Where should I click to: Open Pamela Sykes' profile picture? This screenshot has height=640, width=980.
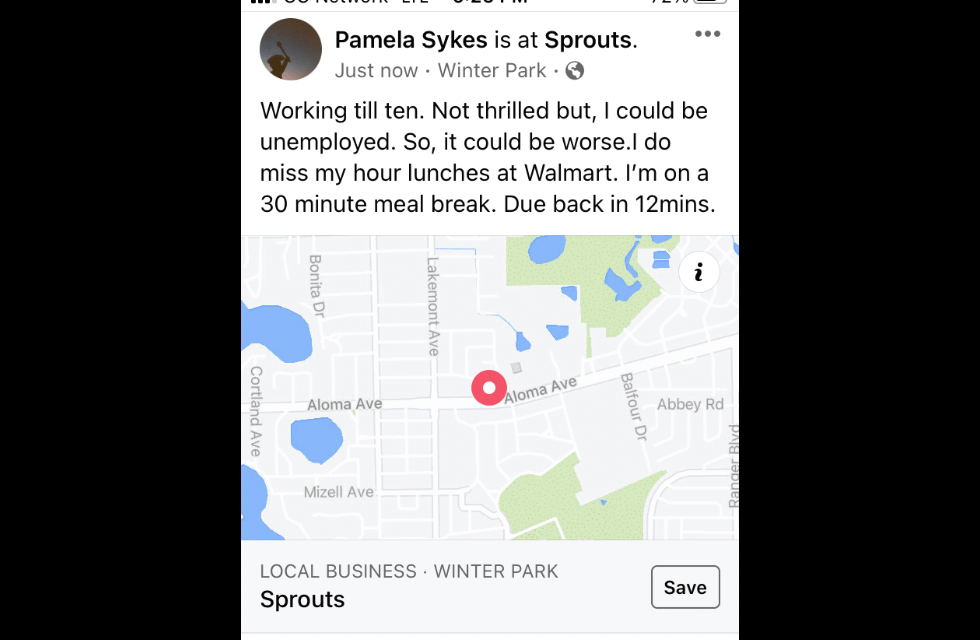[x=291, y=49]
